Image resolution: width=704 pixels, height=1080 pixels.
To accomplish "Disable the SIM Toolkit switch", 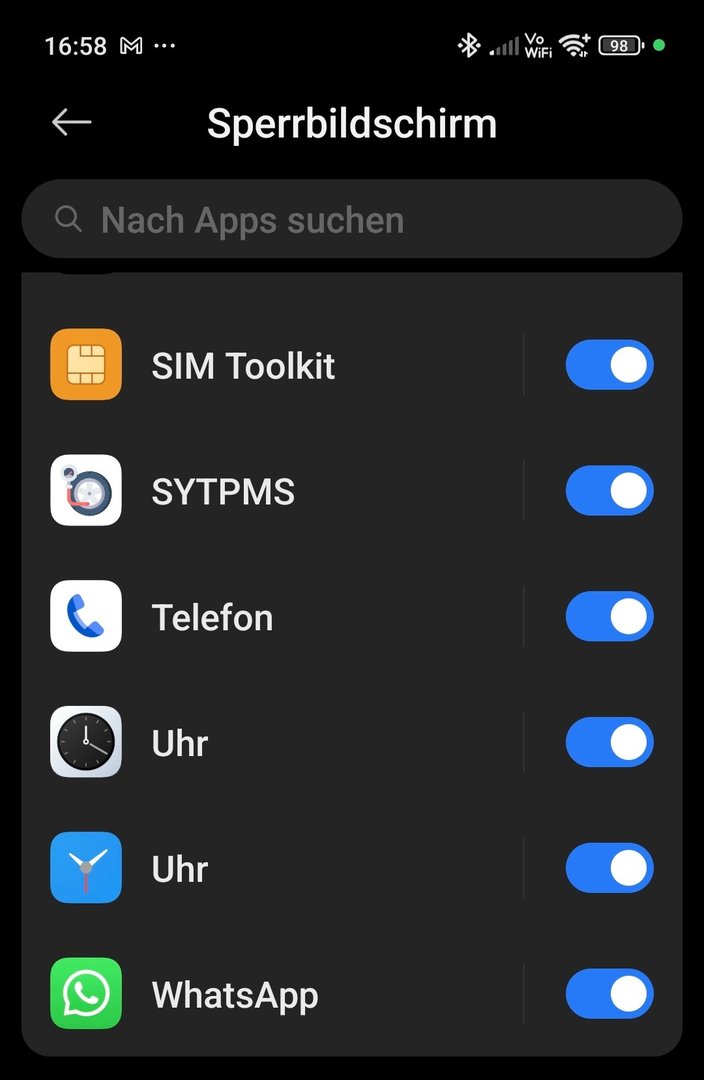I will coord(609,365).
